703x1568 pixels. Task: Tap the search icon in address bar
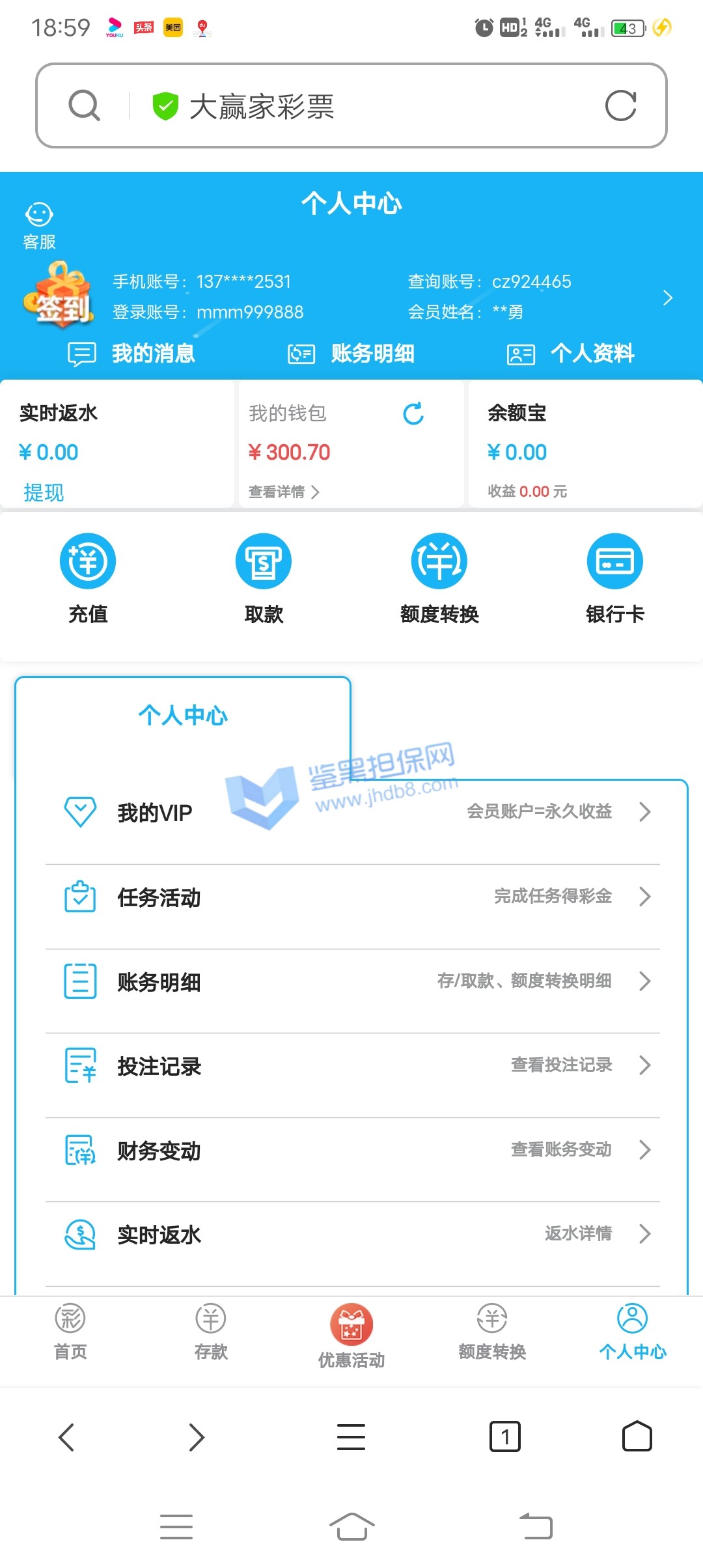(x=84, y=105)
